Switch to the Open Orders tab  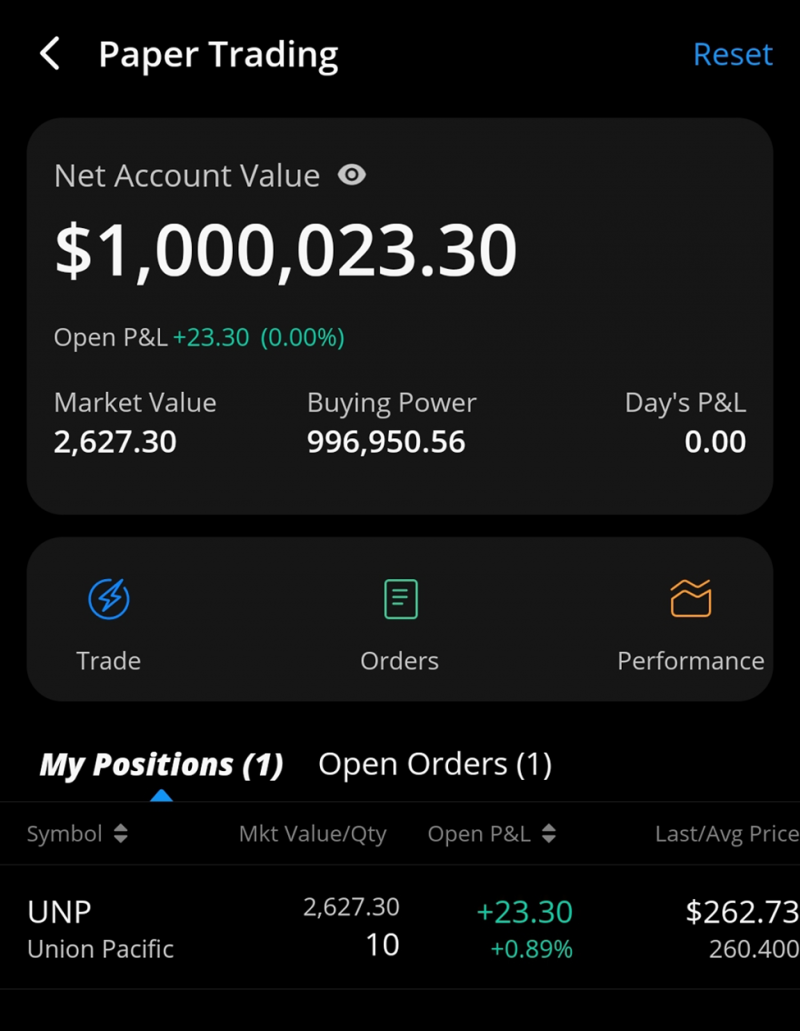pos(434,764)
